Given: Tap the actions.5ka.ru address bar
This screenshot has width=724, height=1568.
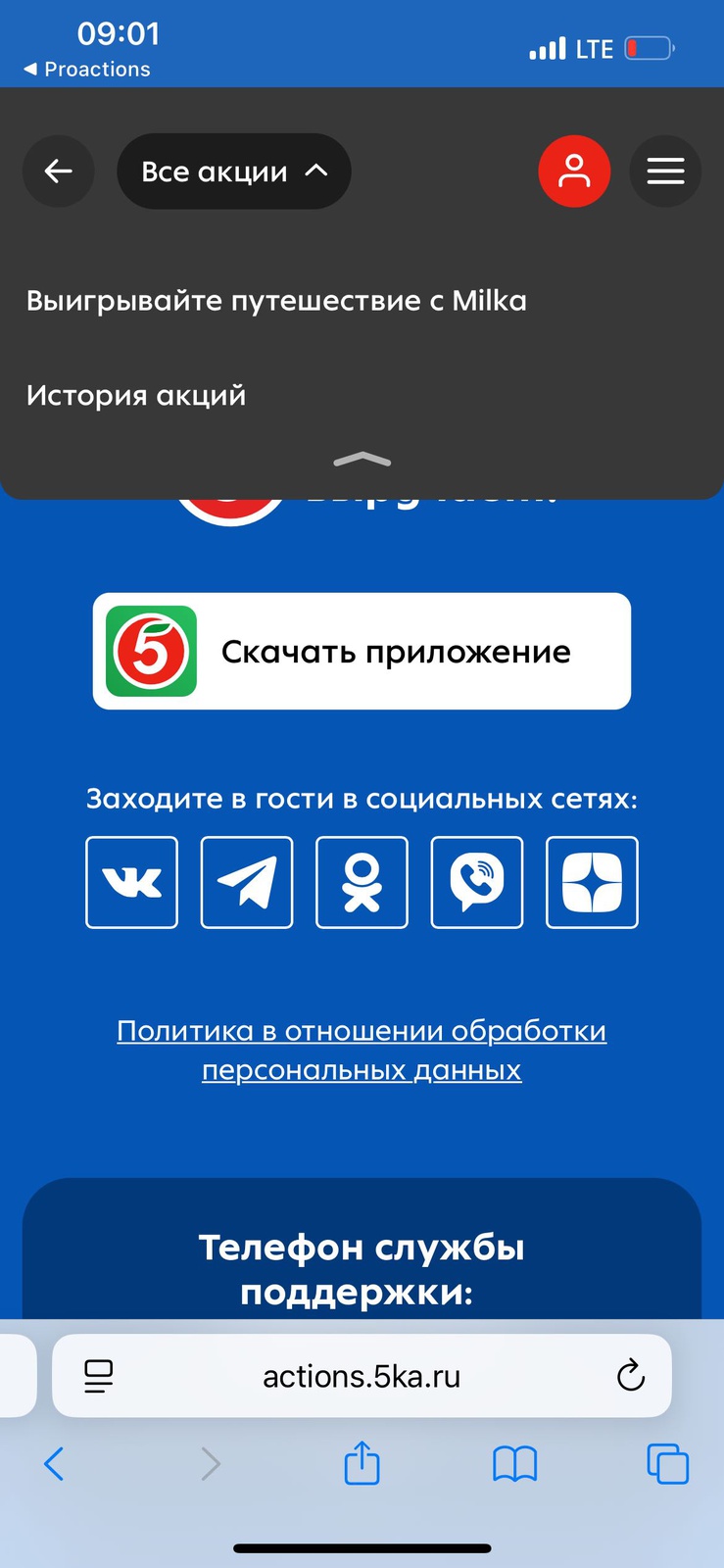Looking at the screenshot, I should [x=362, y=1377].
